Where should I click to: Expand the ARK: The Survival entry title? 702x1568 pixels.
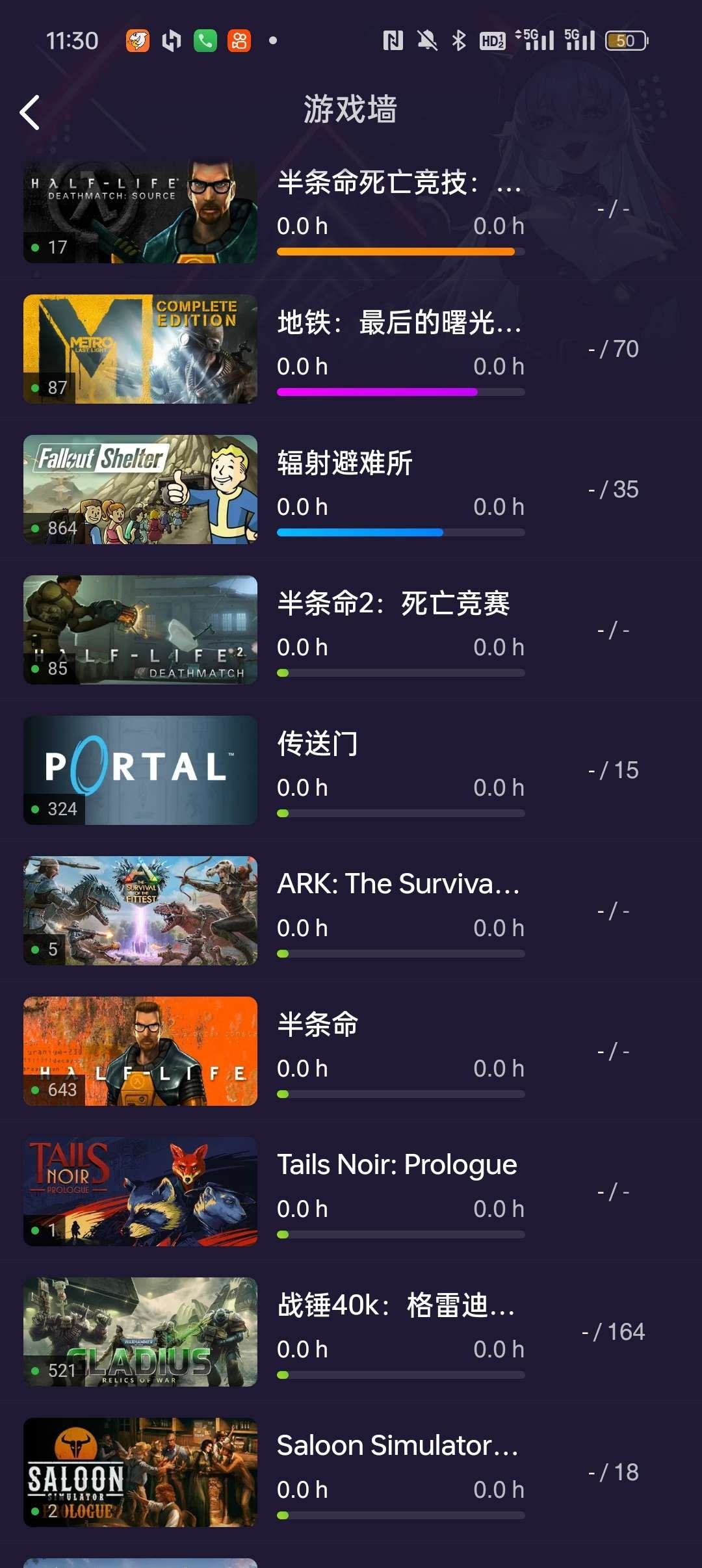398,883
